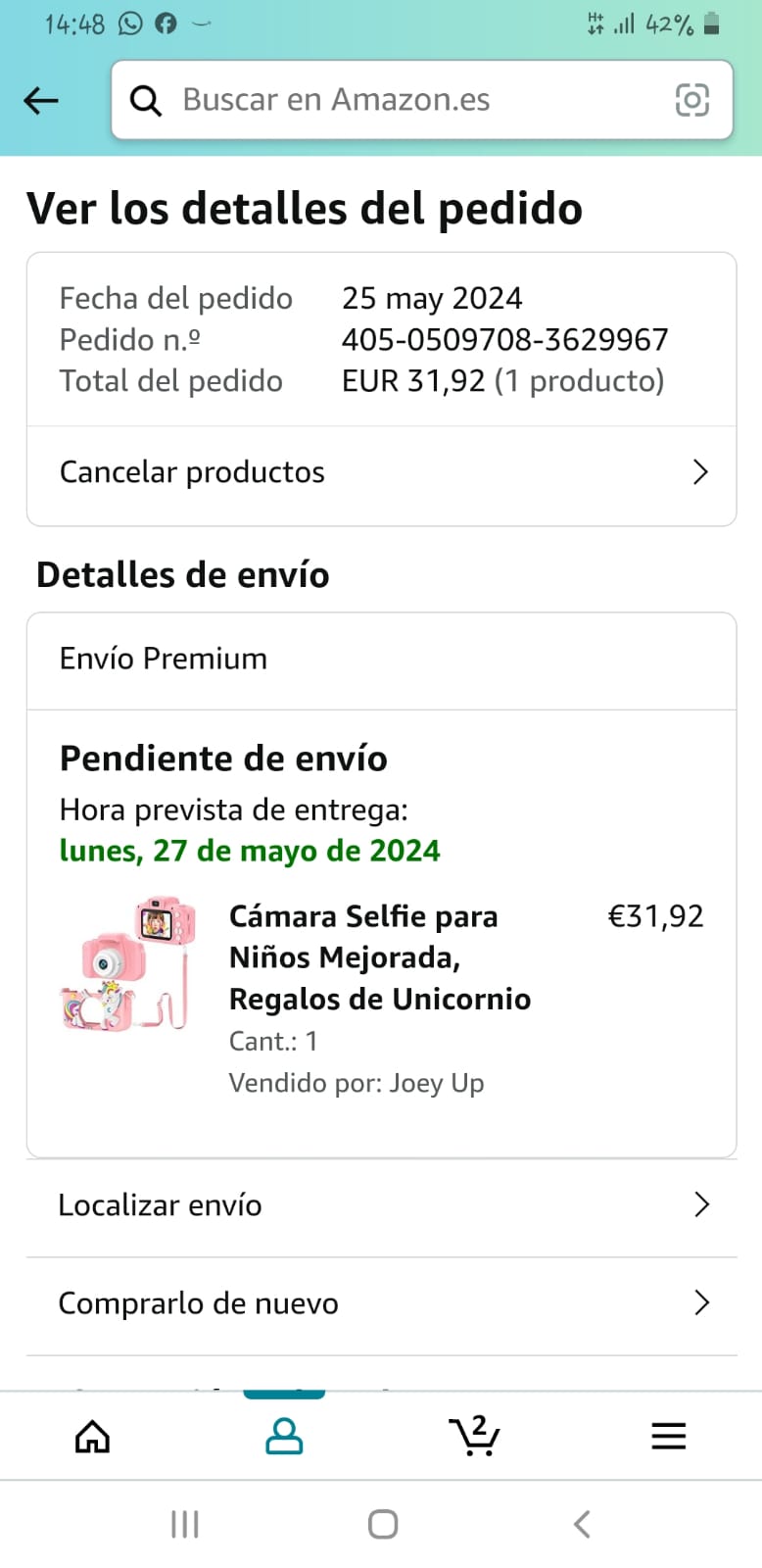Open the hamburger menu tab
The image size is (762, 1568).
point(668,1437)
